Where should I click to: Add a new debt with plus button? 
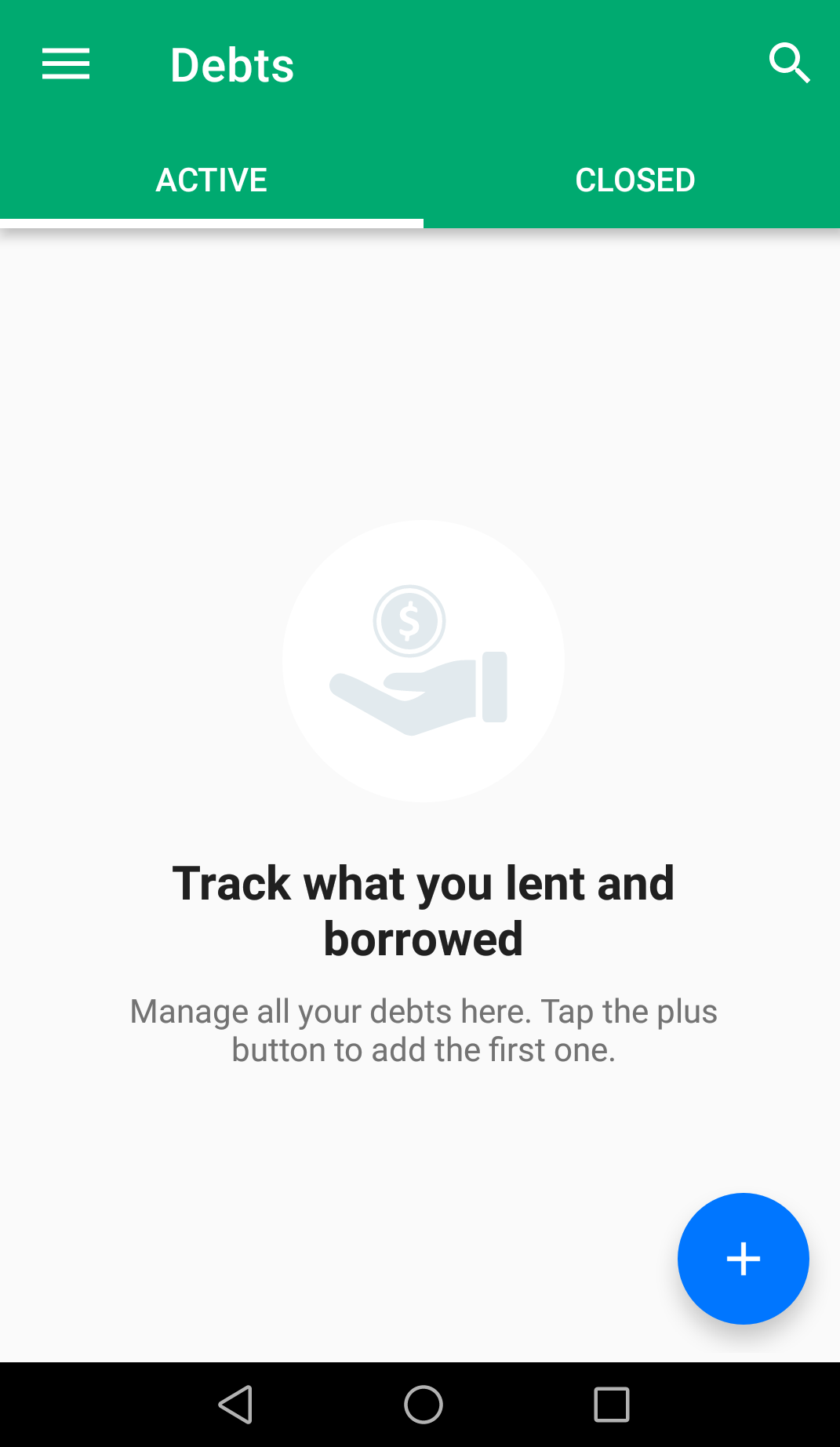tap(743, 1259)
